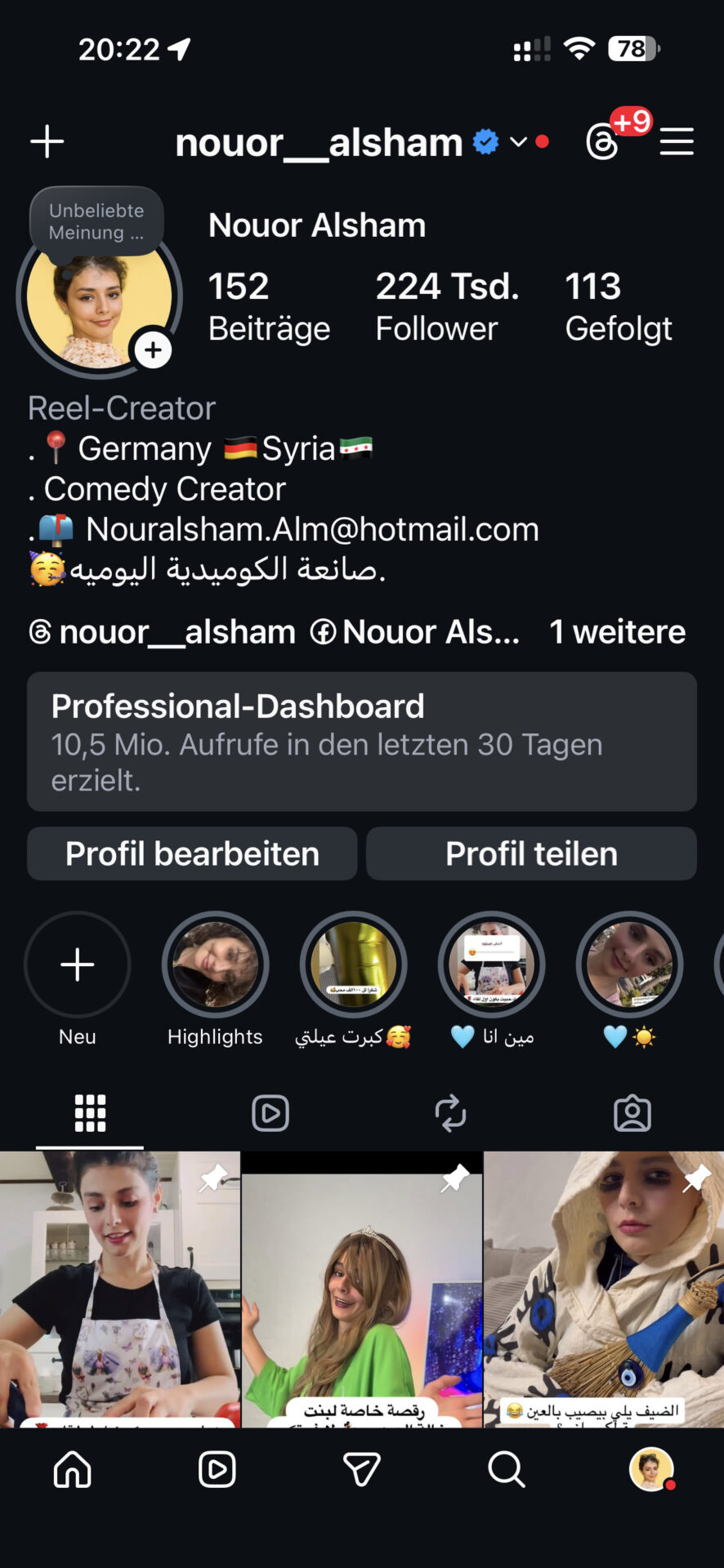Add a new highlight with Neu
Screen dimensions: 724x1568
pos(78,965)
